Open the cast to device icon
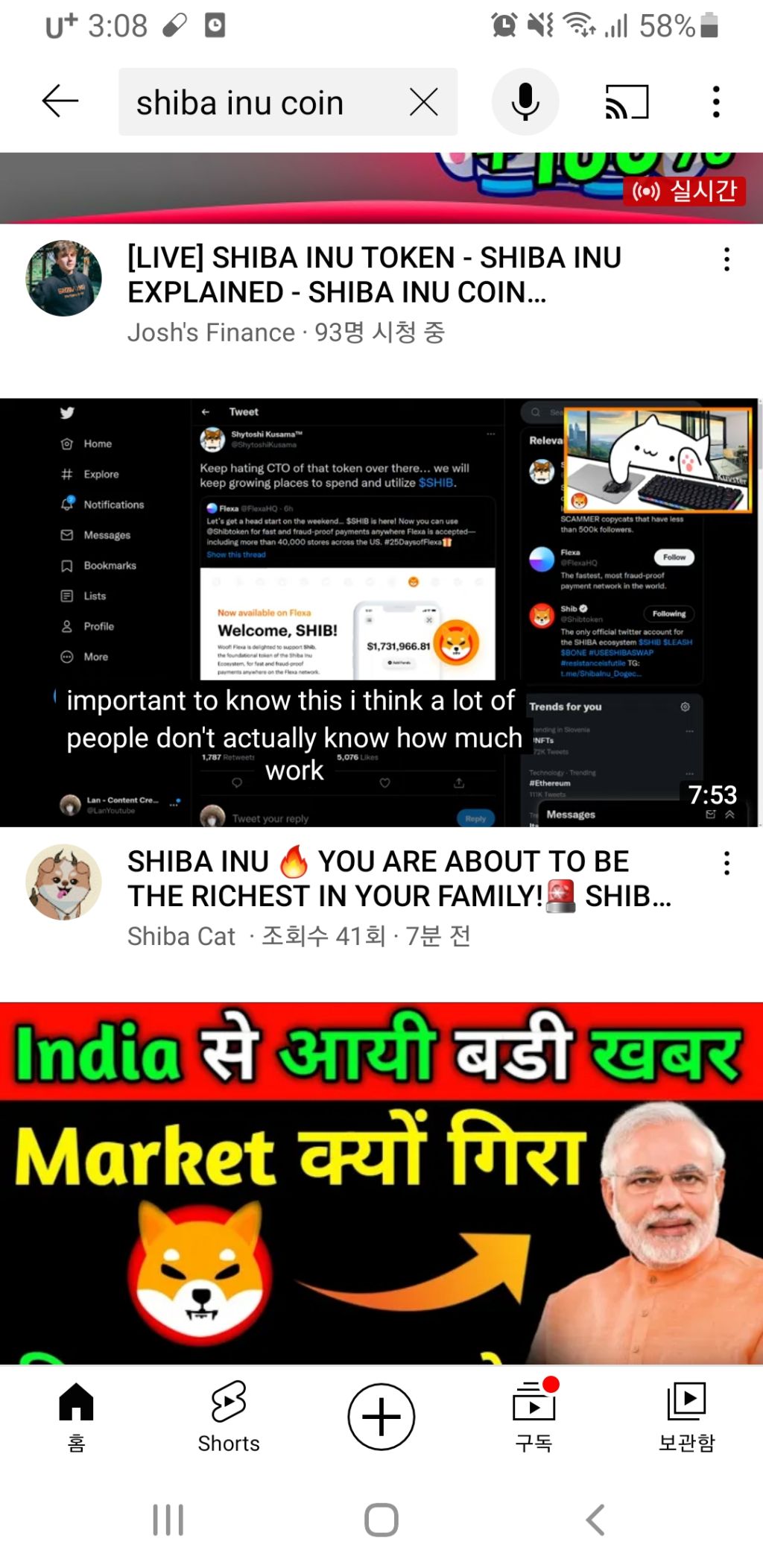Image resolution: width=763 pixels, height=1568 pixels. 627,102
